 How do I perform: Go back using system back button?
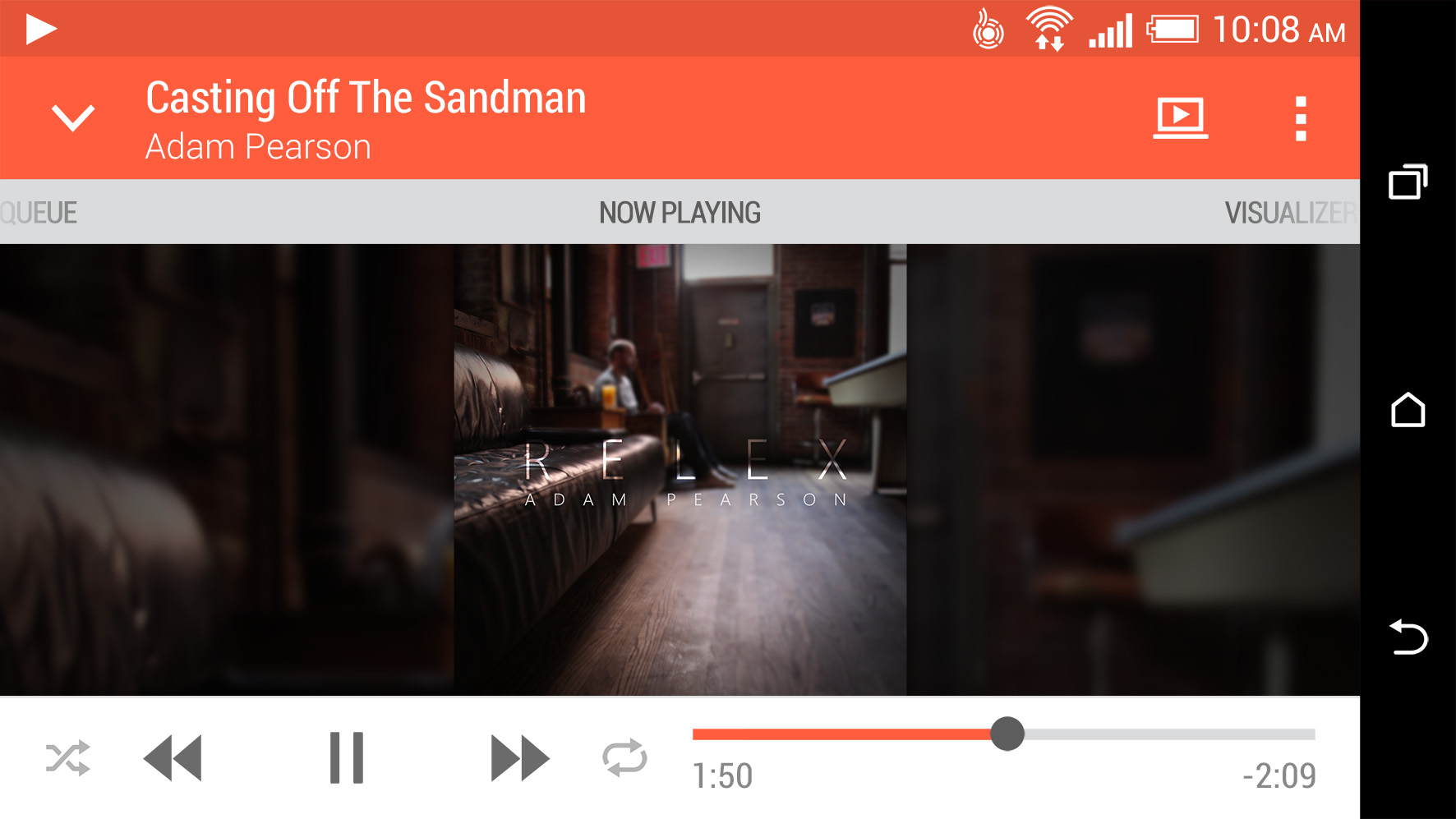(1408, 637)
